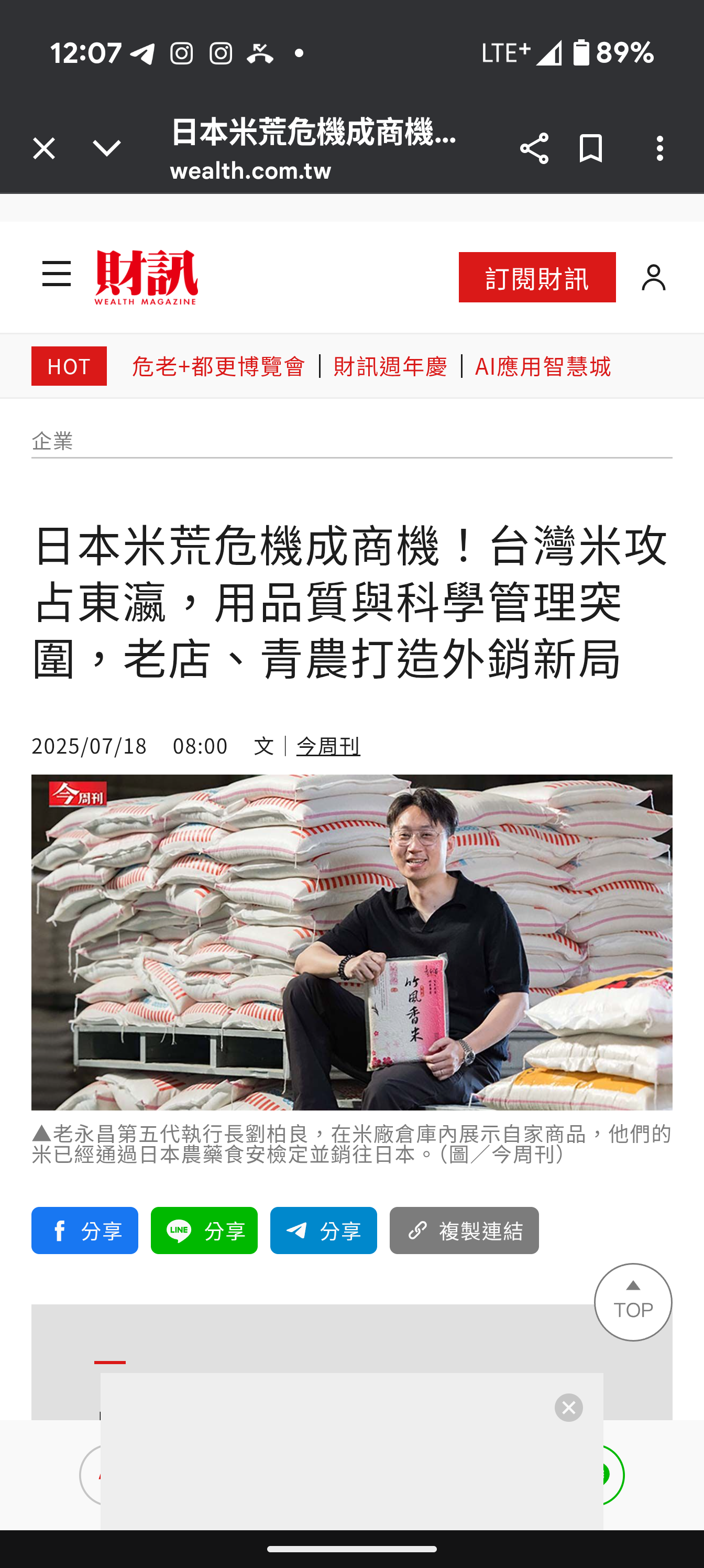Bookmark this page in browser toolbar

pyautogui.click(x=590, y=148)
